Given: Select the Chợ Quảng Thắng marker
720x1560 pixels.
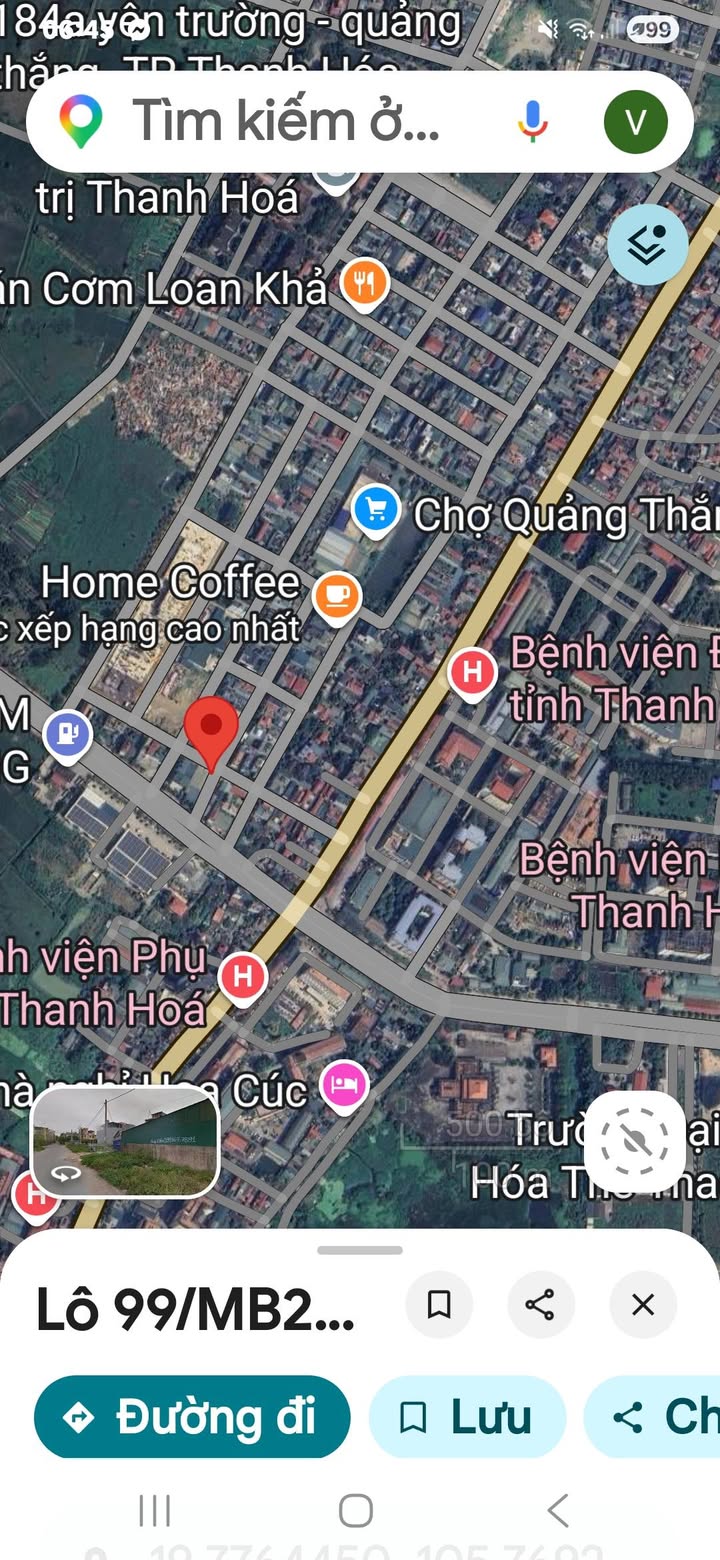Looking at the screenshot, I should (x=376, y=512).
